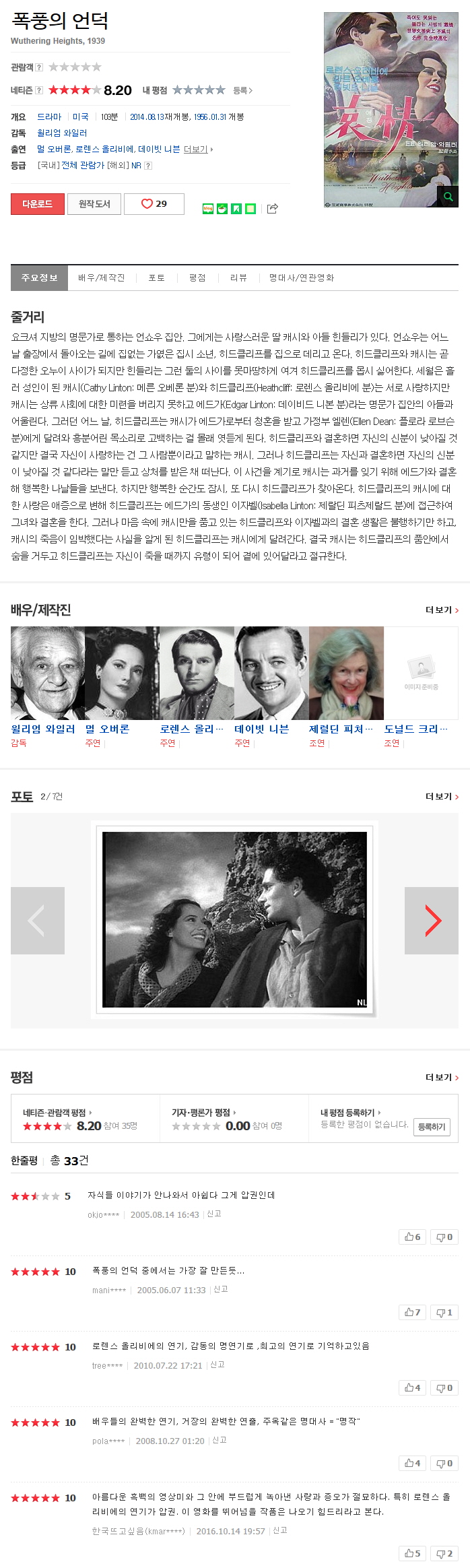470x1568 pixels.
Task: Switch to the 리뷰 tab
Action: [x=238, y=277]
